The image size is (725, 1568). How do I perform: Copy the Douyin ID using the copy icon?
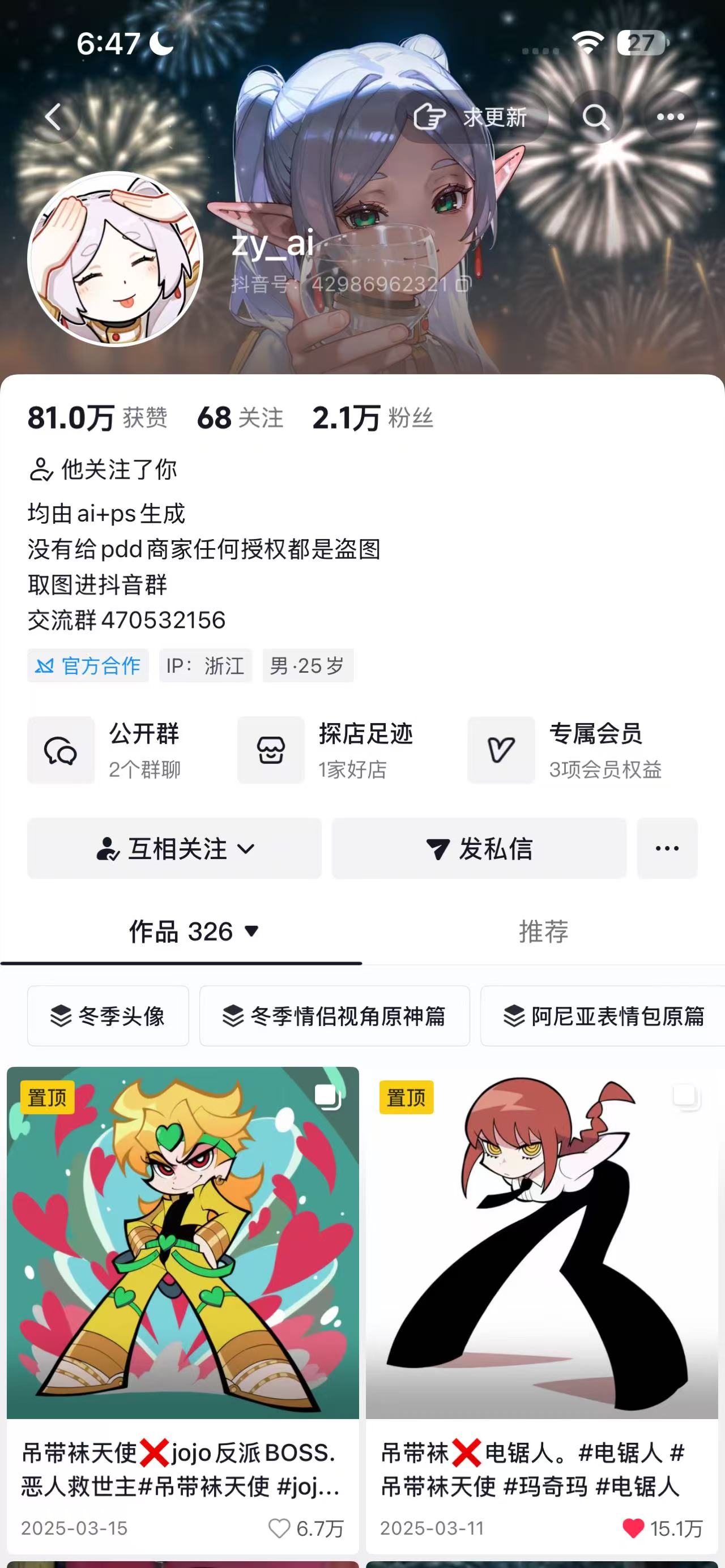(x=465, y=284)
